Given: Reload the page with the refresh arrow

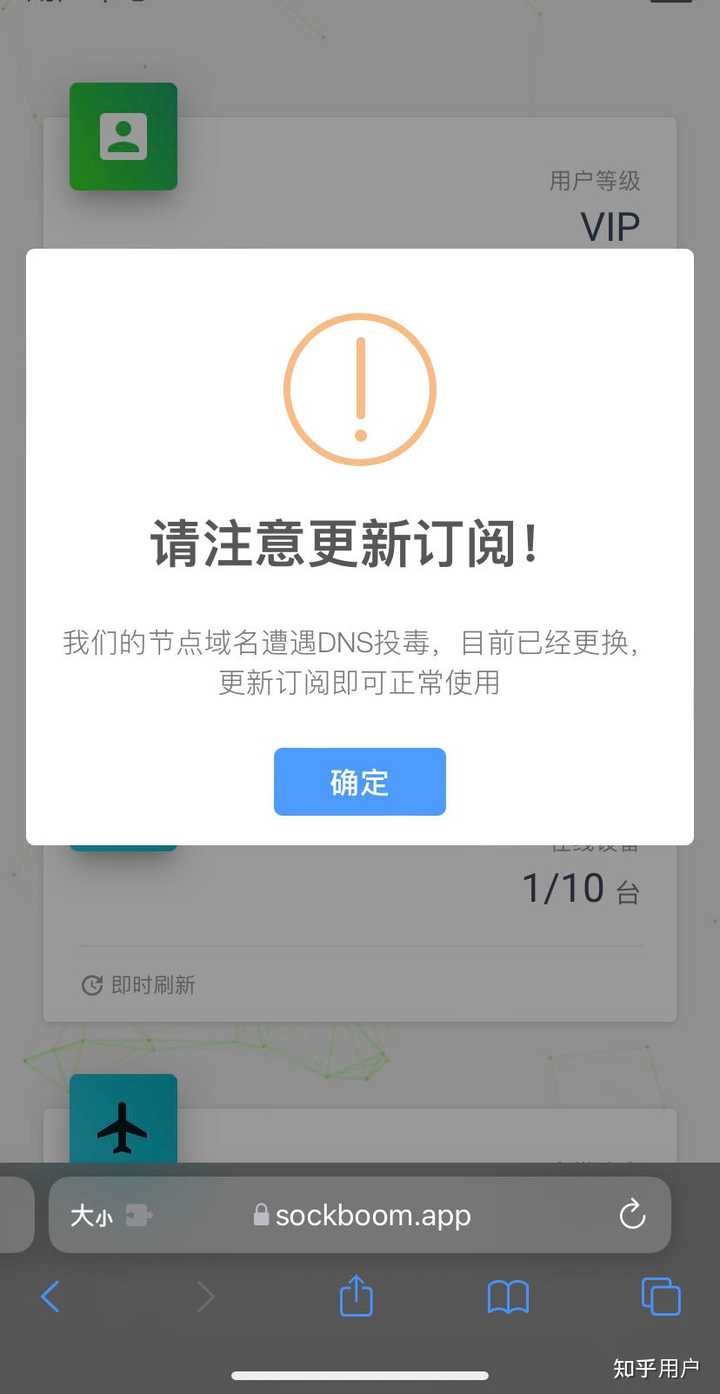Looking at the screenshot, I should 631,1215.
